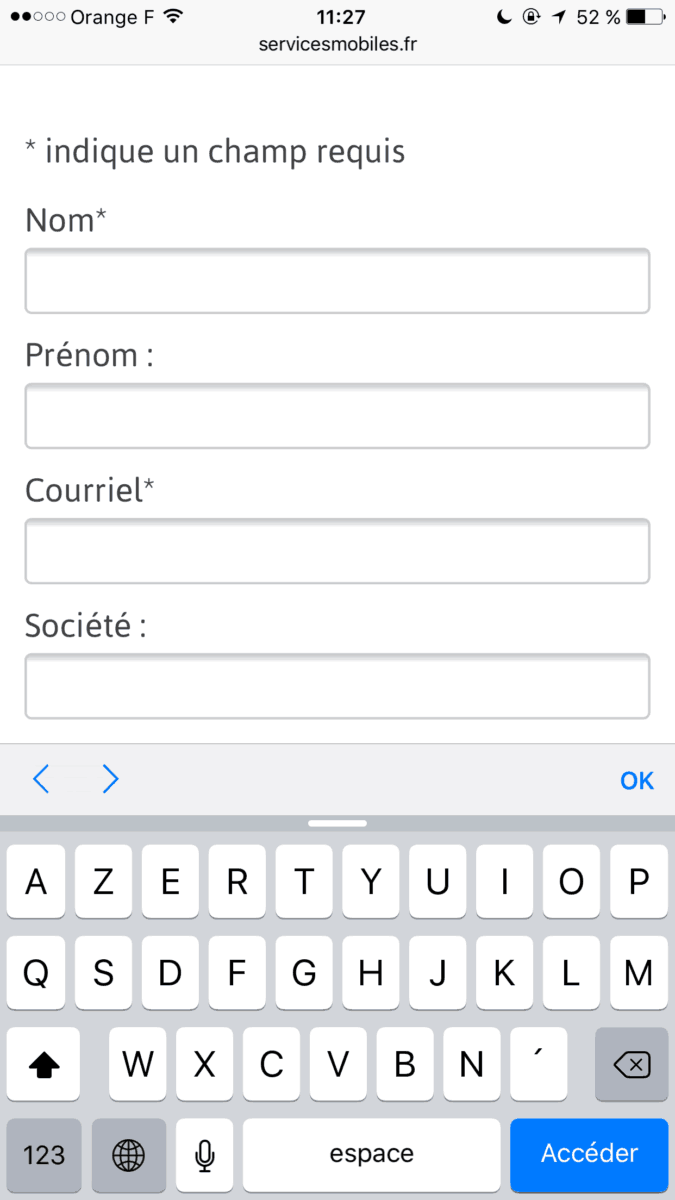Screen dimensions: 675x1200
Task: Jump to next form field arrow
Action: pos(110,780)
